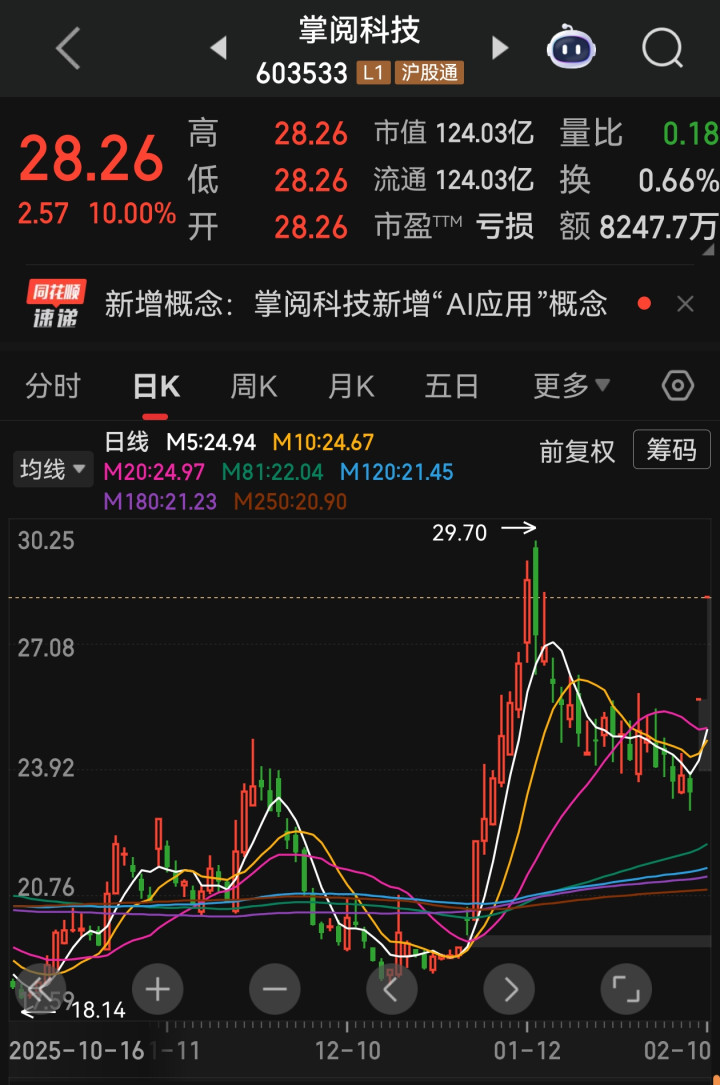
Task: Switch to the 周K chart tab
Action: tap(254, 386)
